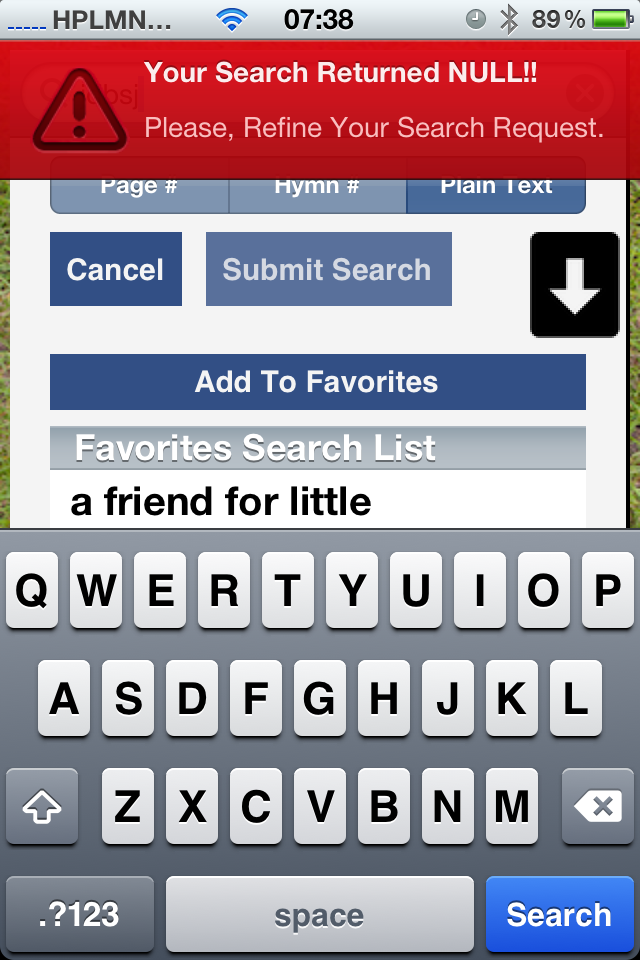Image resolution: width=640 pixels, height=960 pixels.
Task: Tap the Submit Search button
Action: [328, 269]
